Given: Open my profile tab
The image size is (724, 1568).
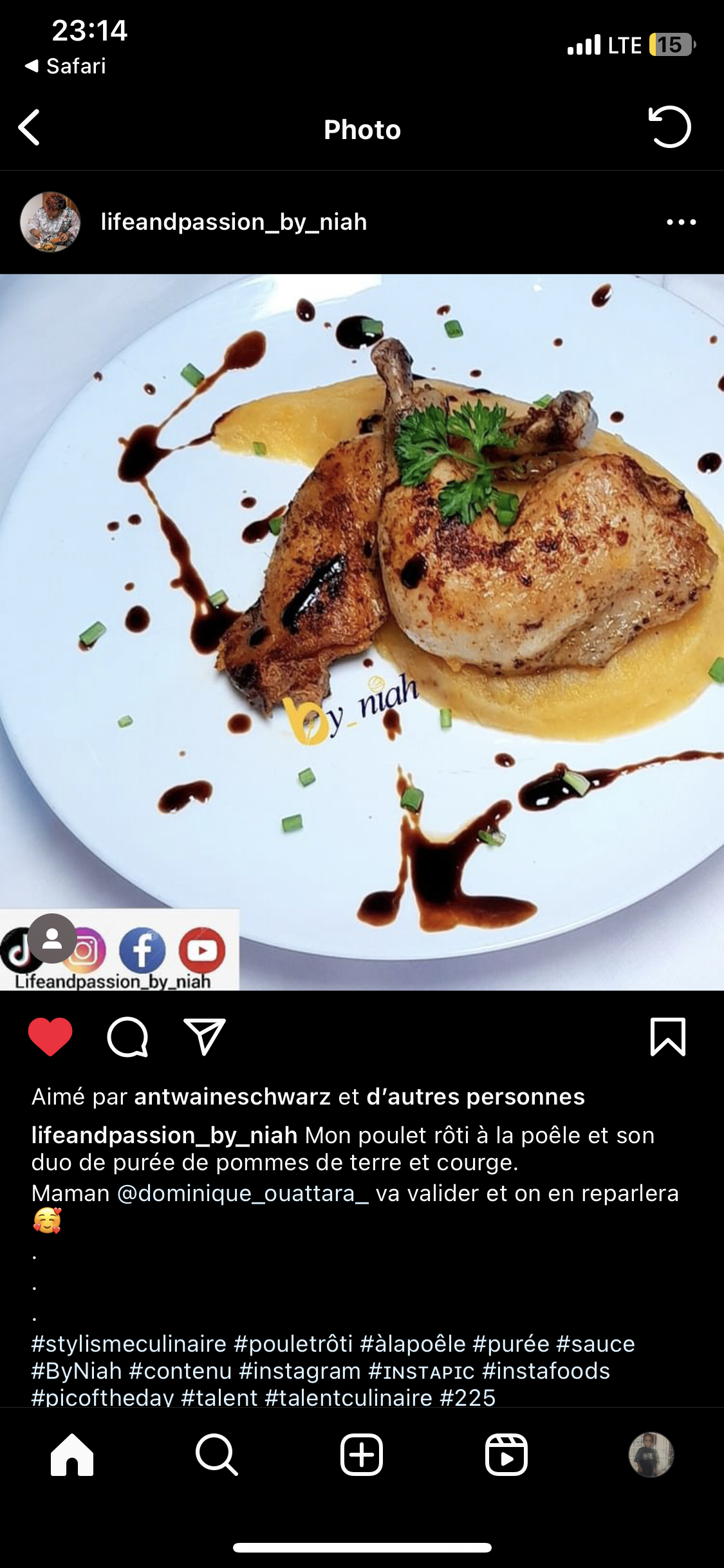Looking at the screenshot, I should point(651,1455).
